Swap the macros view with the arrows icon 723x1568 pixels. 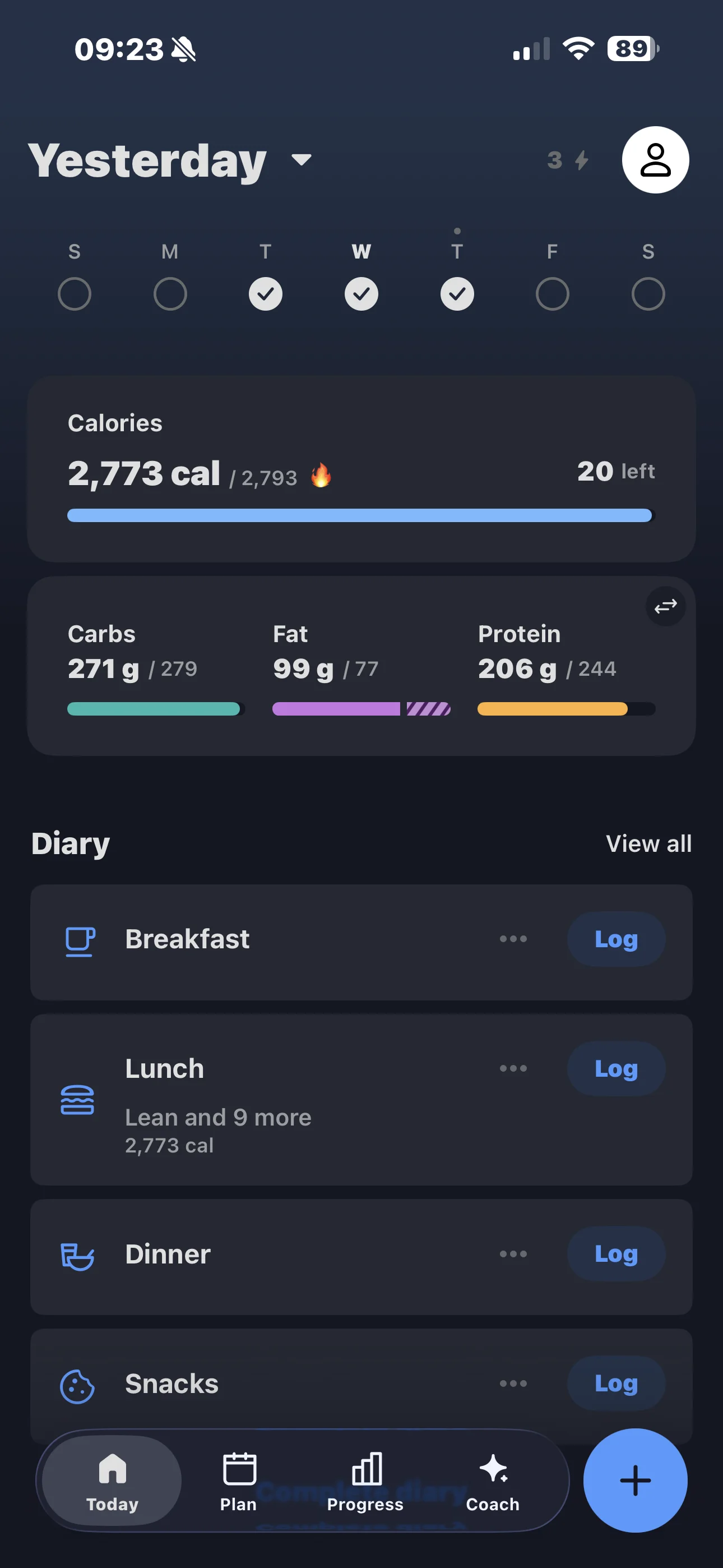tap(665, 606)
